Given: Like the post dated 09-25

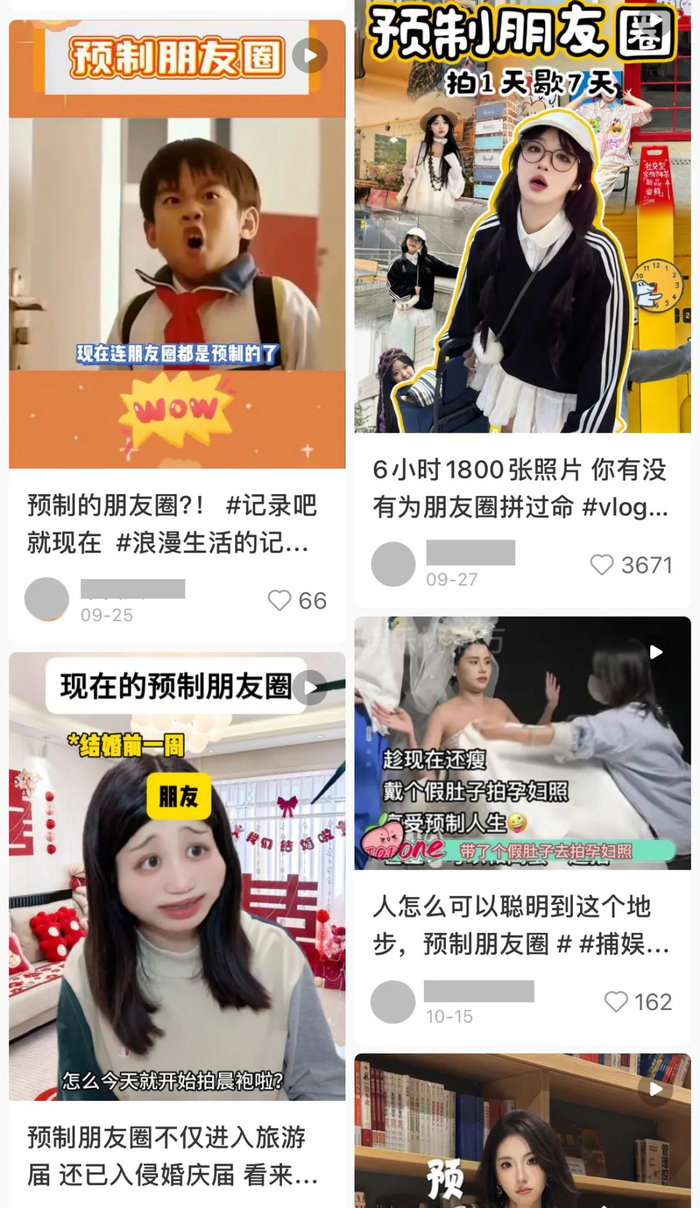Looking at the screenshot, I should tap(280, 601).
